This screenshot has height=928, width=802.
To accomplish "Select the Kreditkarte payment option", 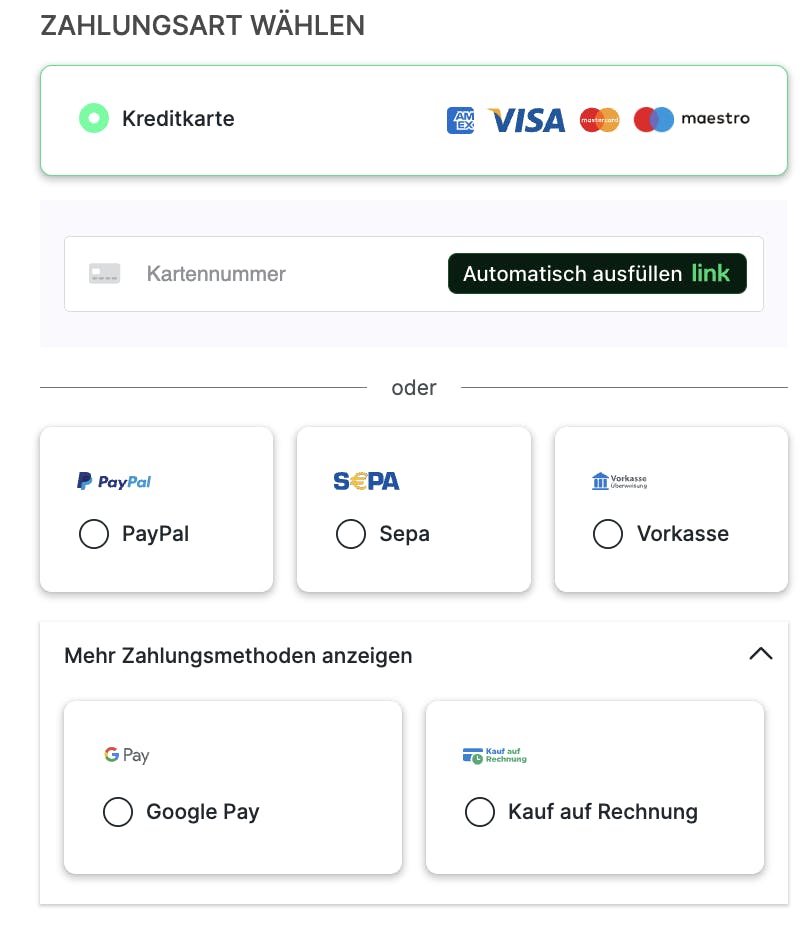I will coord(94,119).
